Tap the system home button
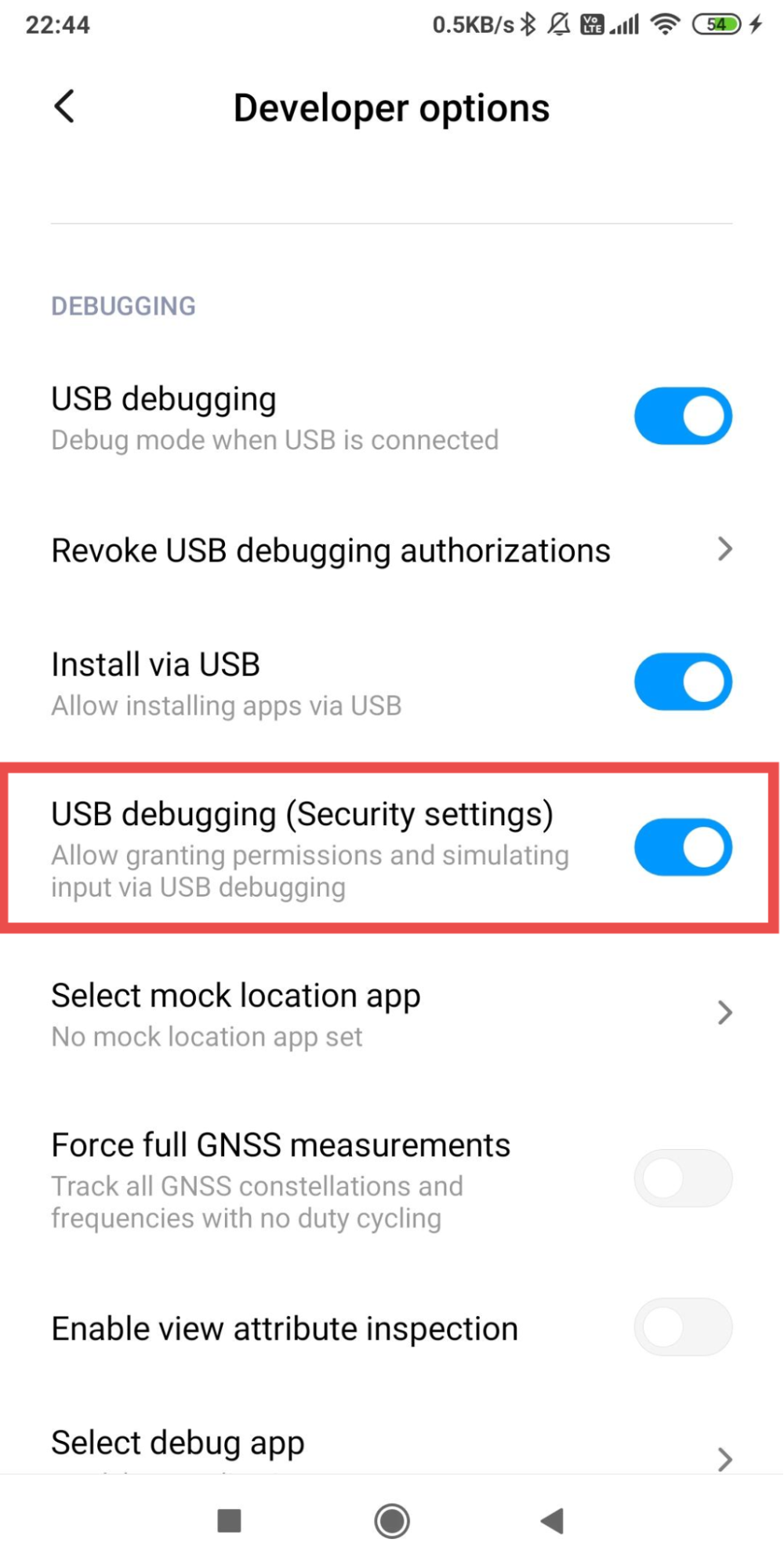784x1568 pixels. [x=392, y=1521]
